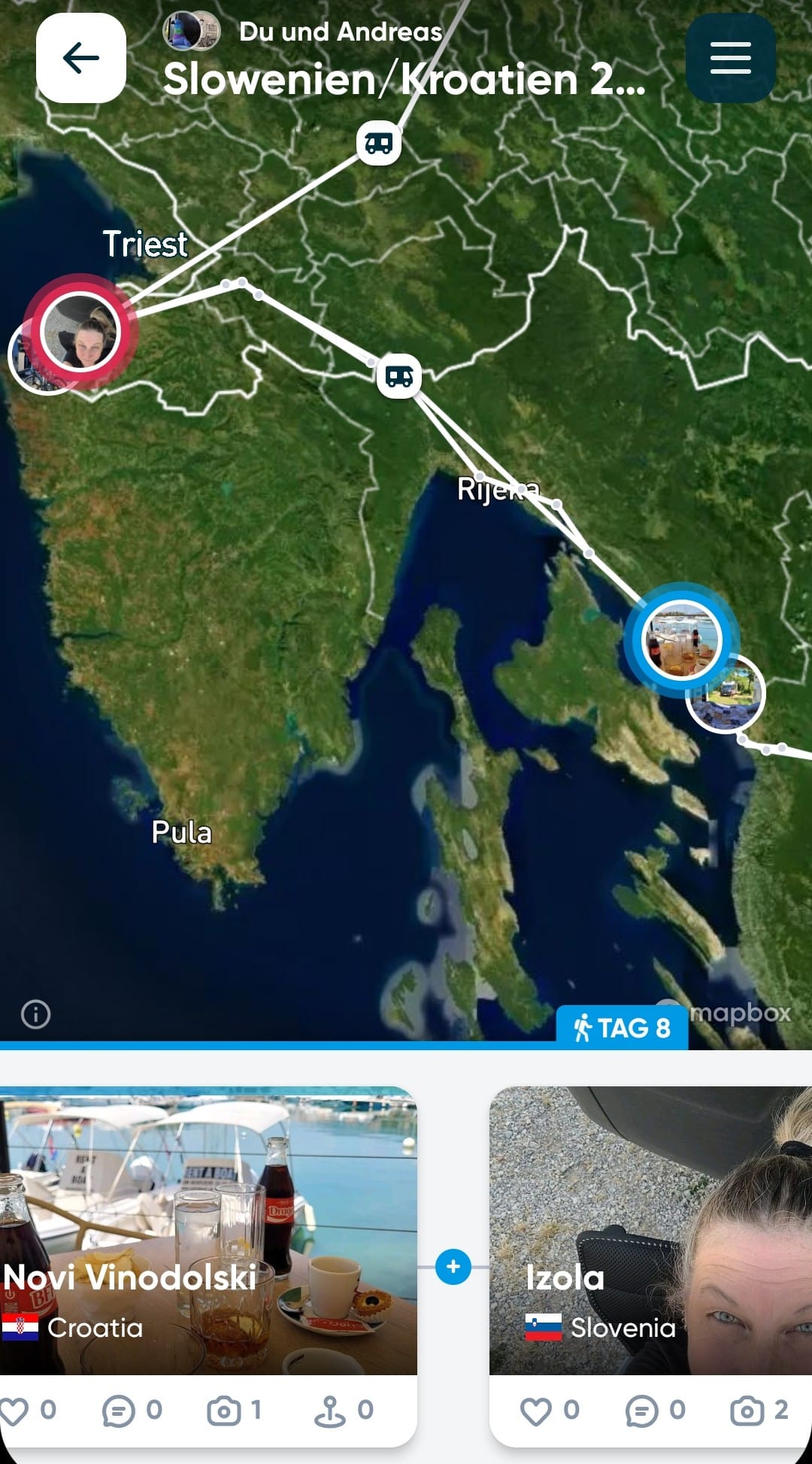Show map info and attribution
Screen dimensions: 812x1464
point(35,1014)
